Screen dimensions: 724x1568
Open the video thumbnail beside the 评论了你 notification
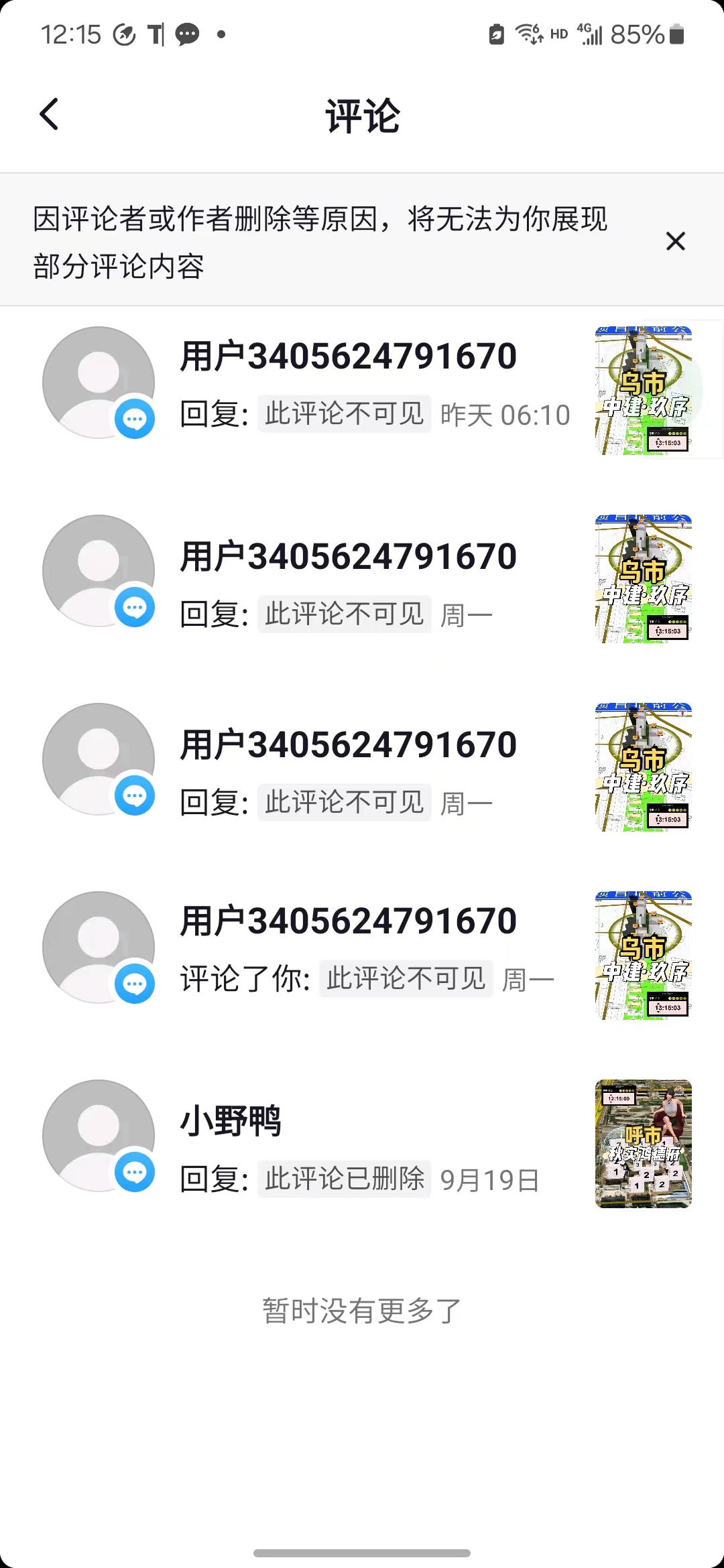pos(643,956)
